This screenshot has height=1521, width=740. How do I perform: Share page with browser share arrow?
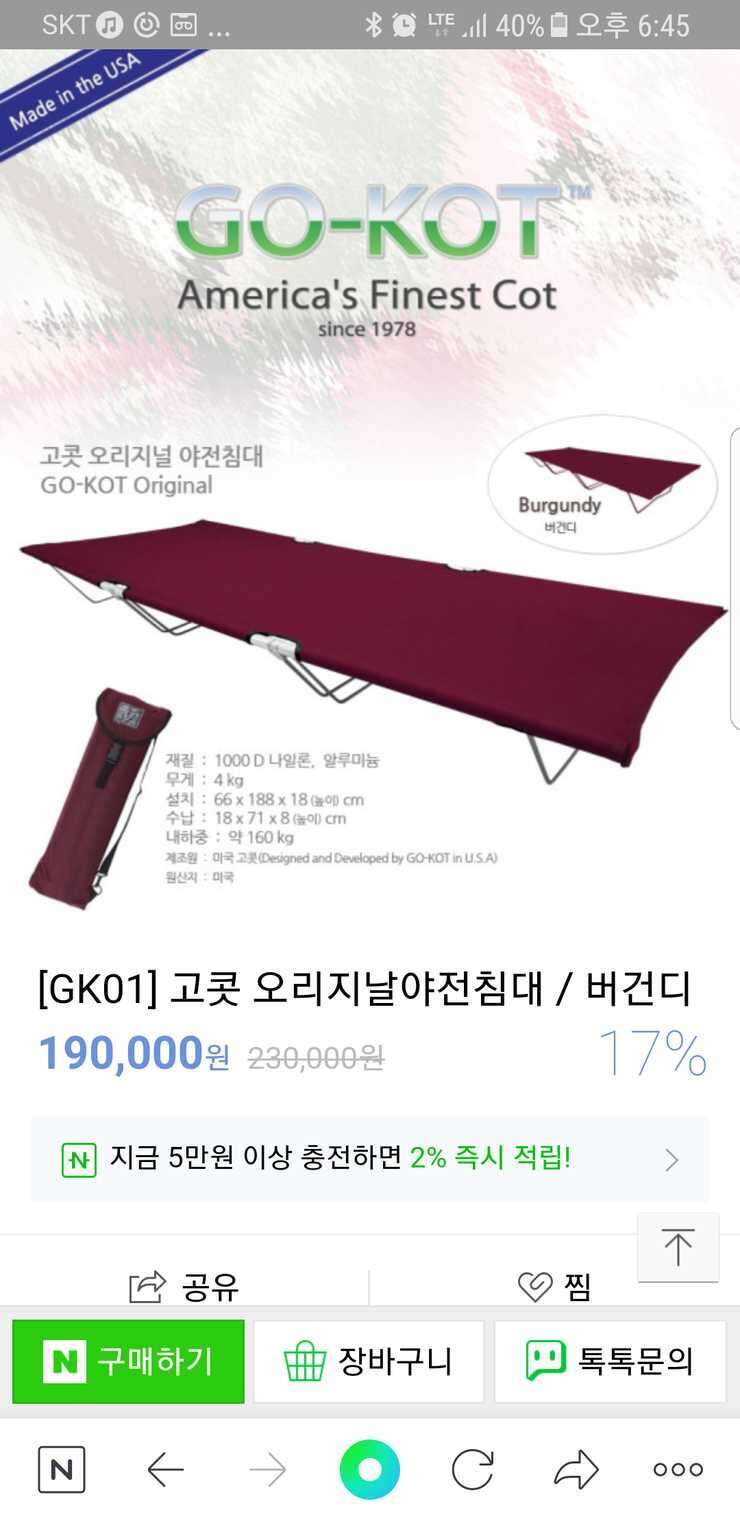576,1469
